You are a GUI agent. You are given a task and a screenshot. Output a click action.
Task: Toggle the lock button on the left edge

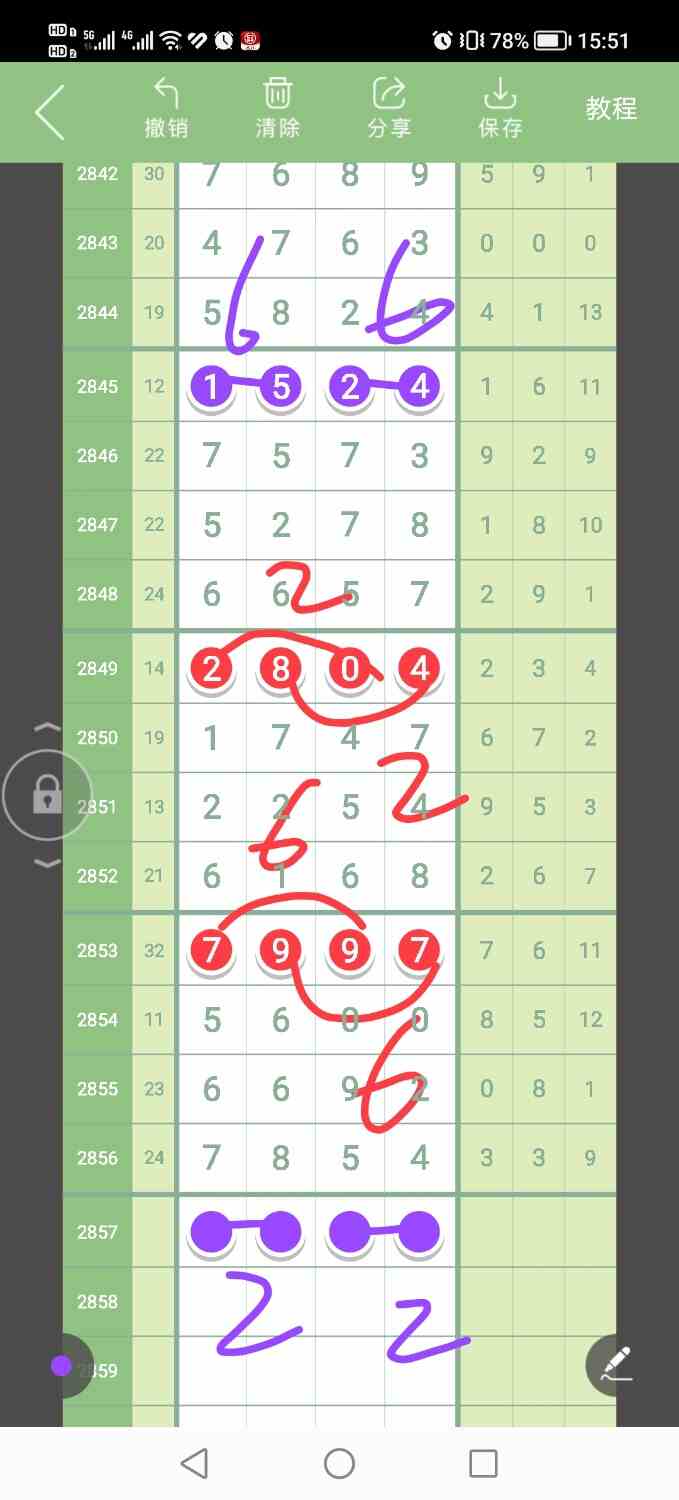click(47, 796)
